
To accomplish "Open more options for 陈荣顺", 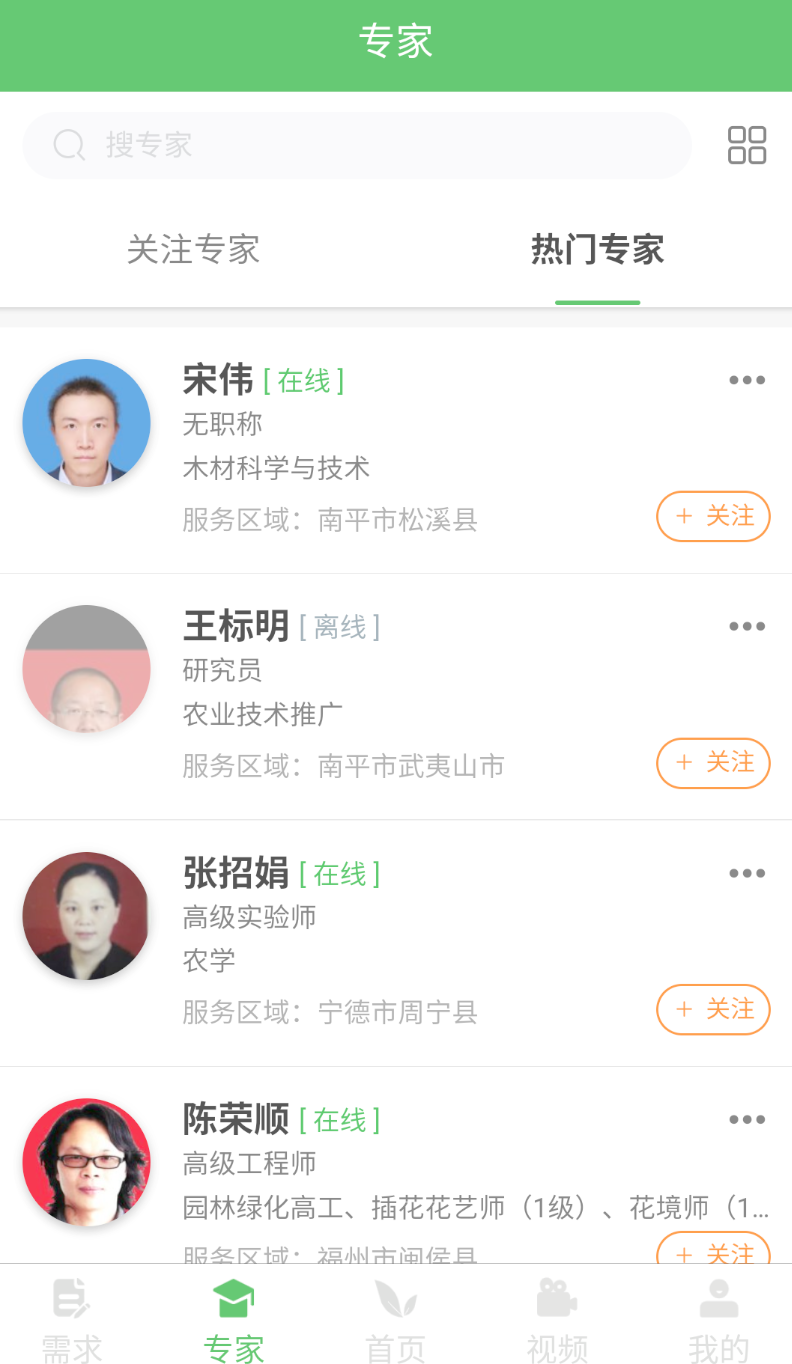I will (747, 1120).
